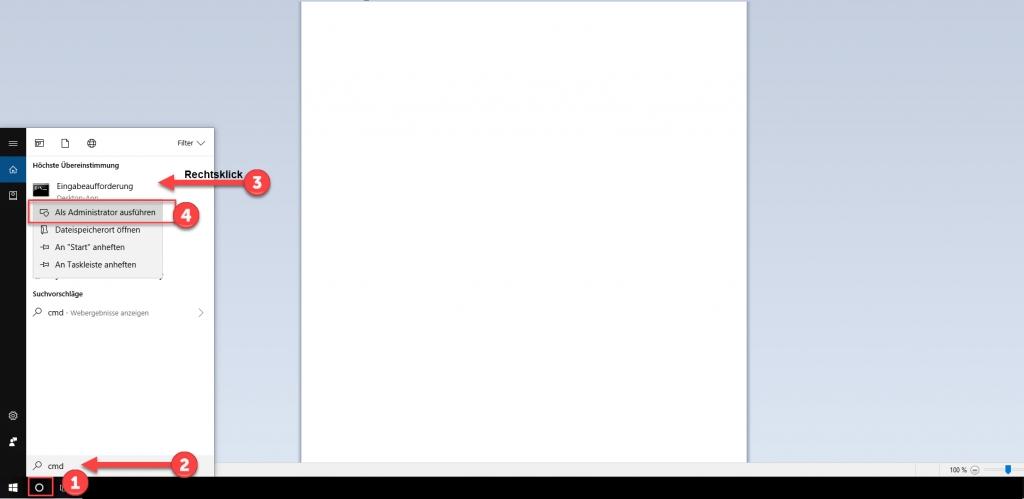The height and width of the screenshot is (499, 1024).
Task: Go to the home icon in sidebar
Action: (13, 170)
